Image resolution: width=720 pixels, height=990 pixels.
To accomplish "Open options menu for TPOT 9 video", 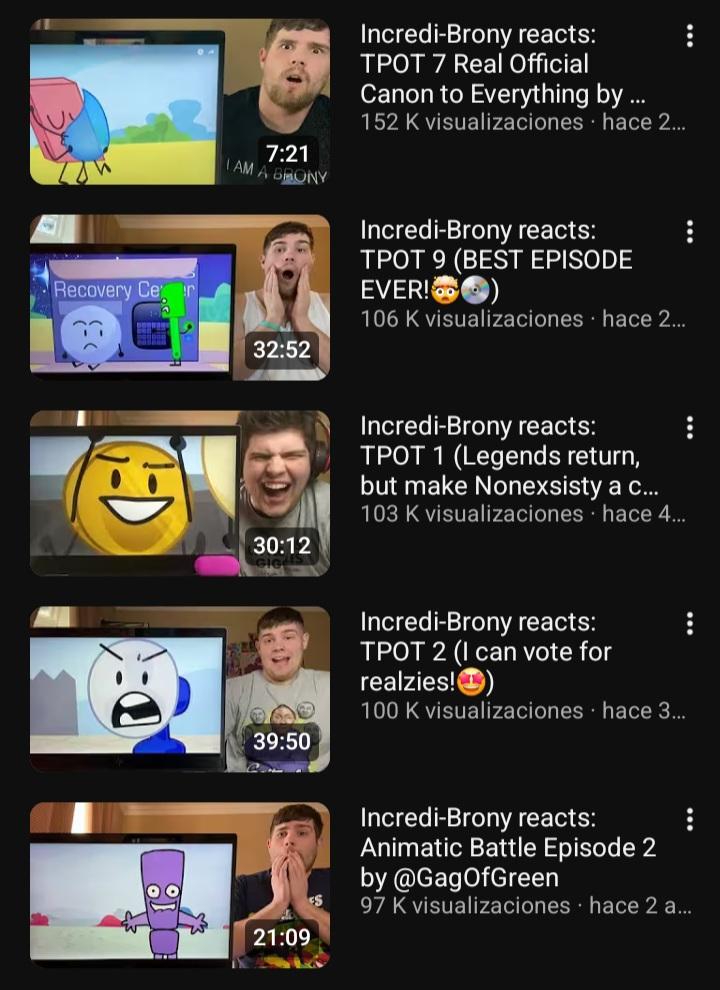I will click(x=690, y=232).
